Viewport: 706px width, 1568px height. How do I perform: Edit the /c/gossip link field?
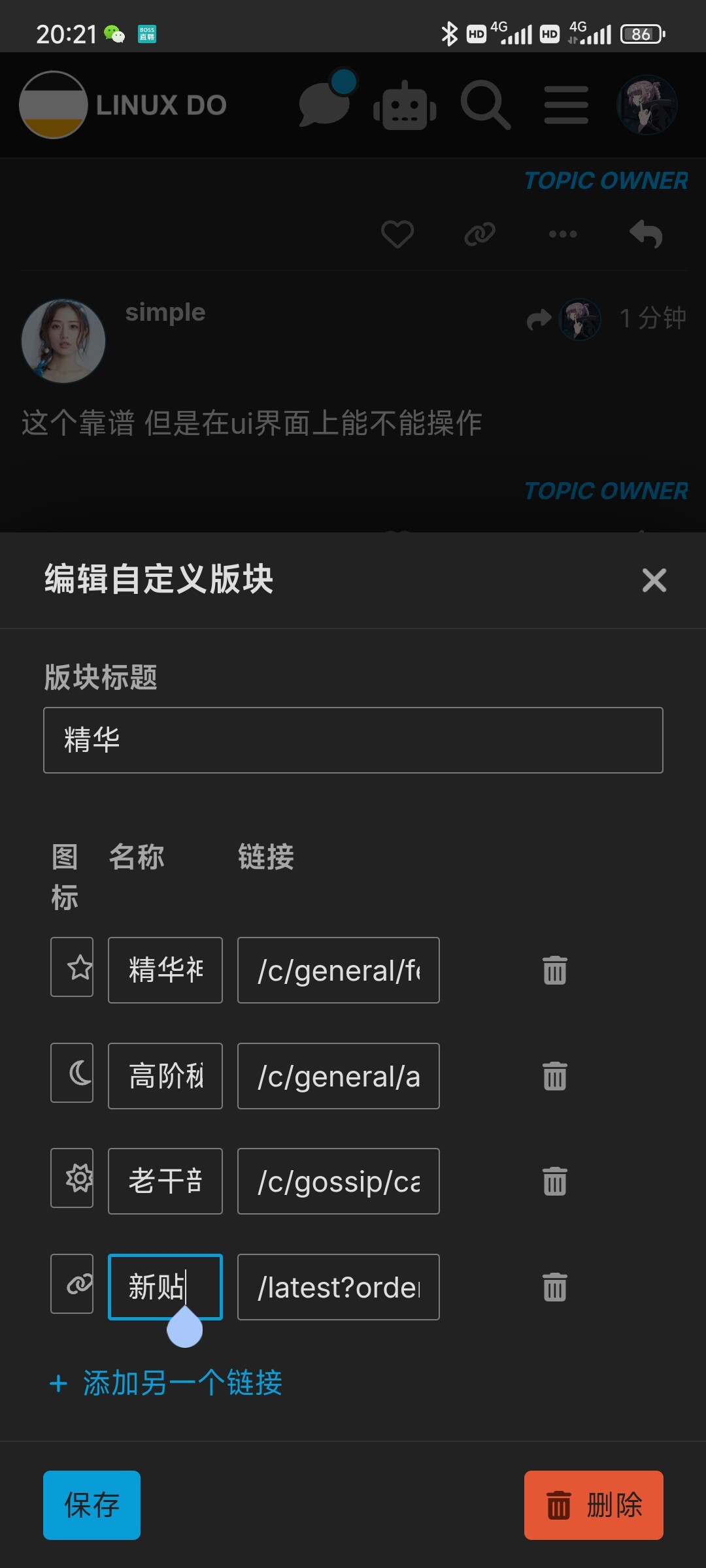339,1181
